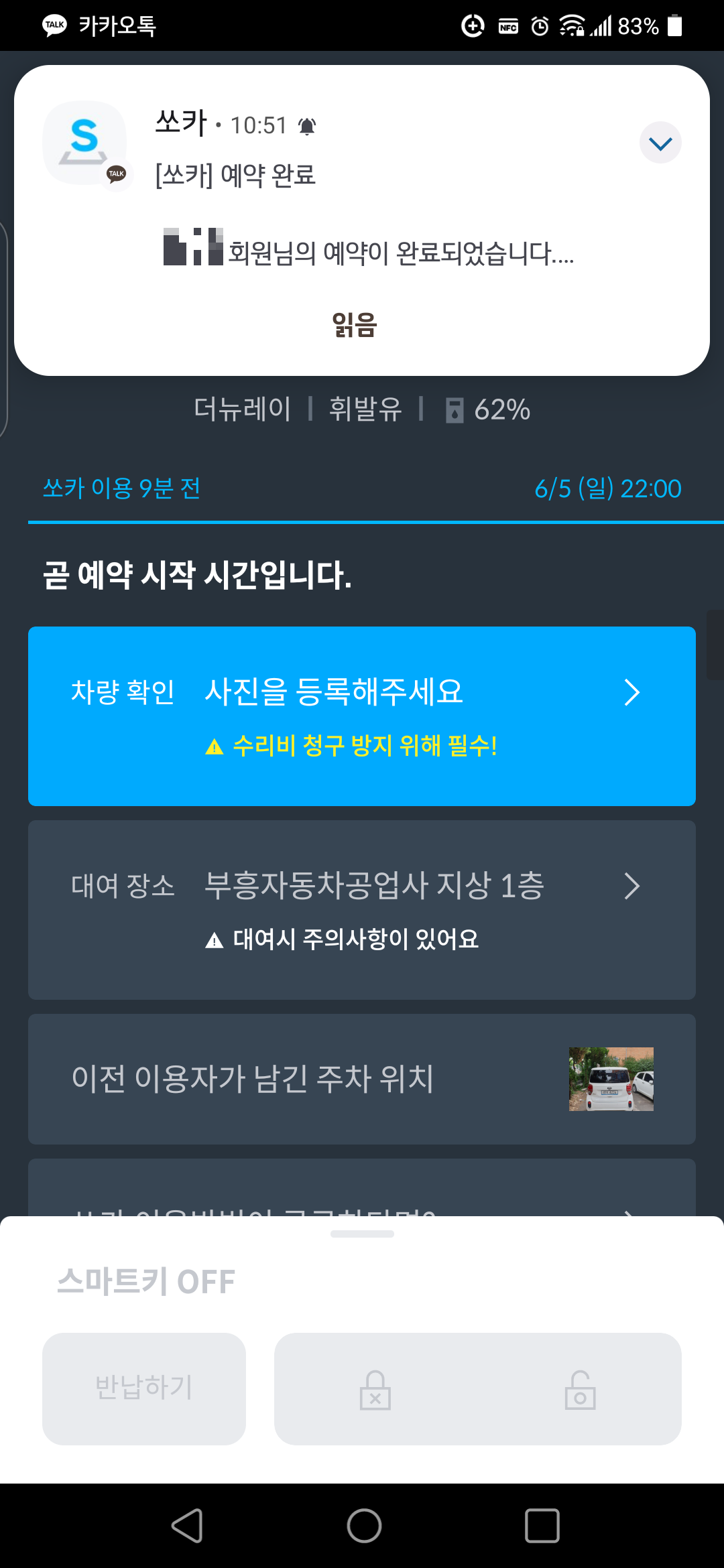Tap the bell icon beside 10:51
The height and width of the screenshot is (1568, 724).
point(307,126)
